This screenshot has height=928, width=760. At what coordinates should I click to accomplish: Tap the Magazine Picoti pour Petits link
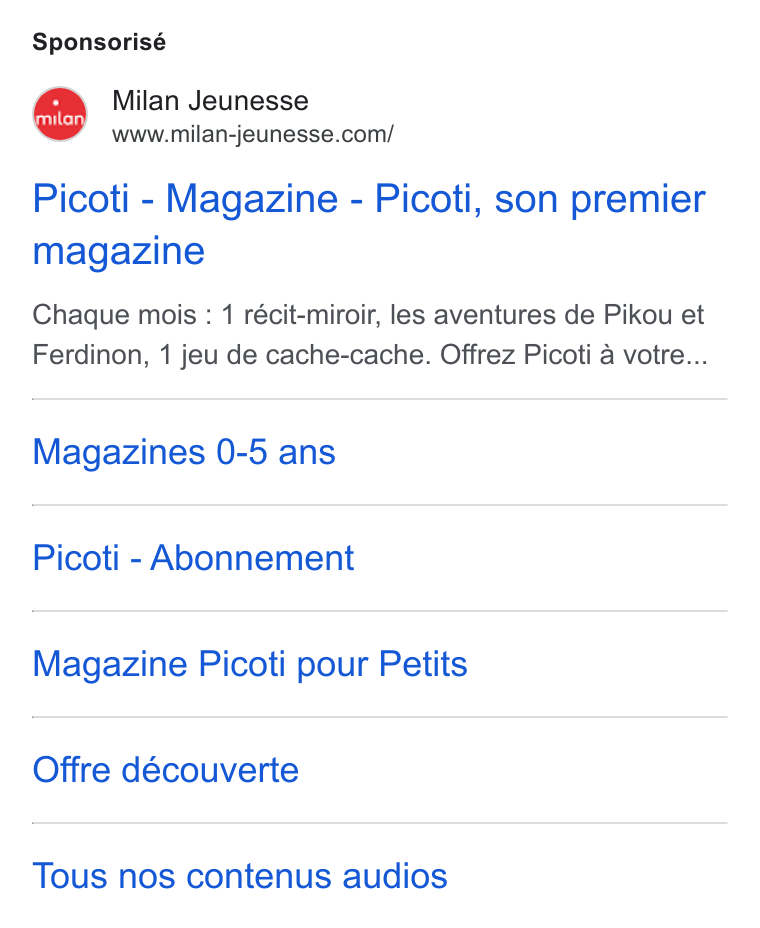tap(250, 664)
